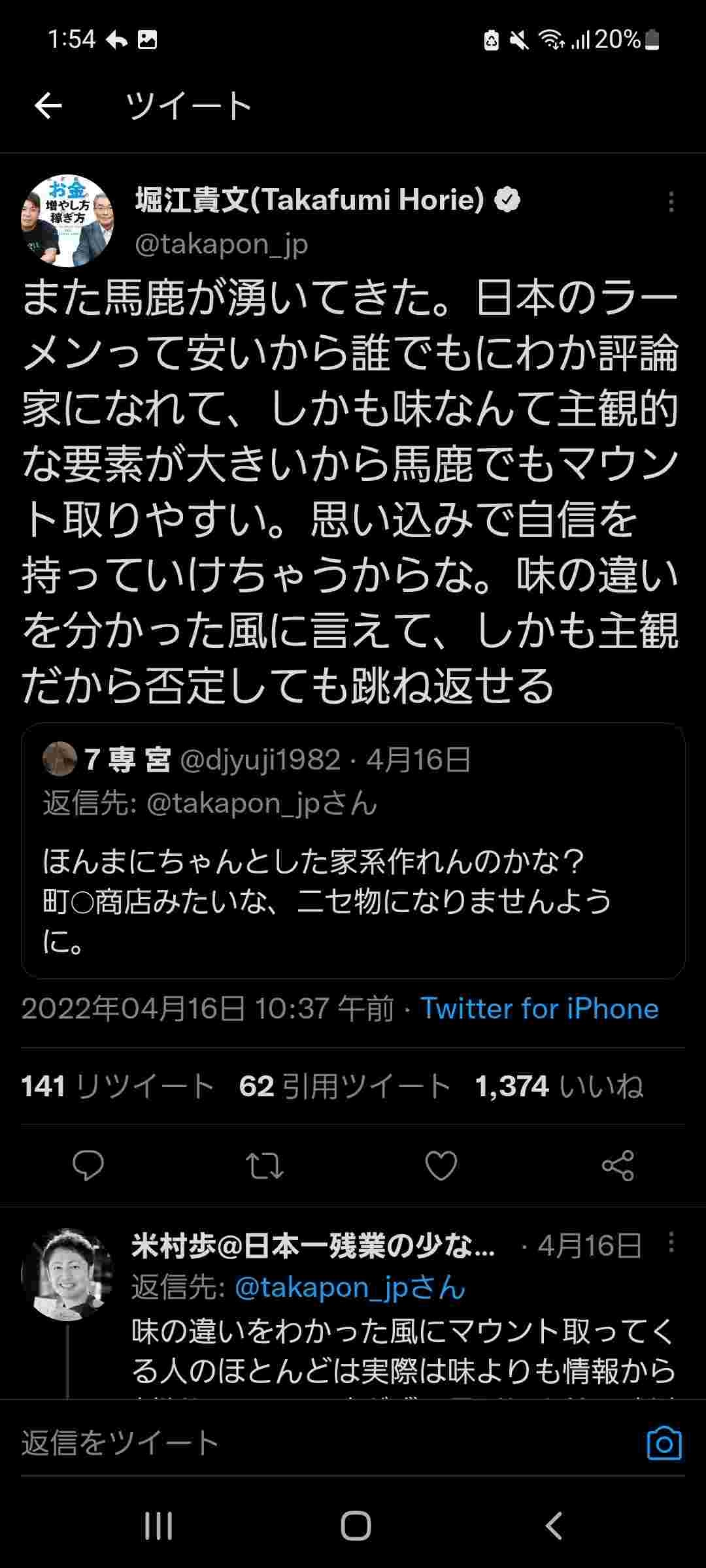Share the tweet via share icon
706x1568 pixels.
point(618,1166)
